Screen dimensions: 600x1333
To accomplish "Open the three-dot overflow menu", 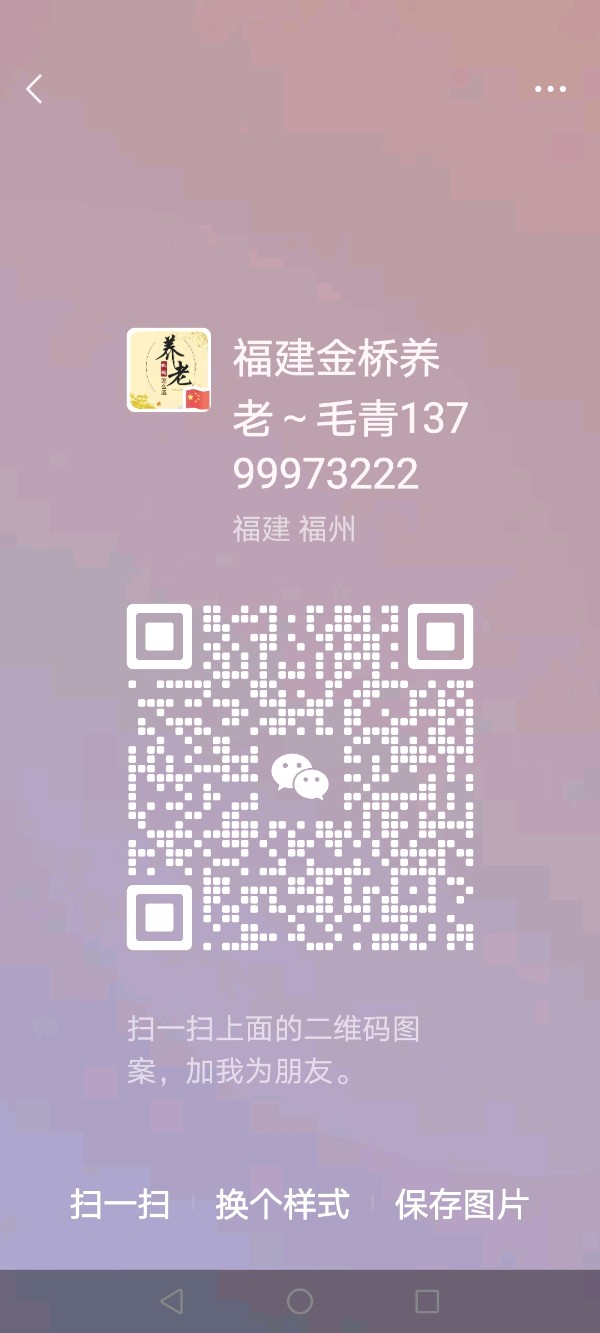I will pyautogui.click(x=550, y=89).
